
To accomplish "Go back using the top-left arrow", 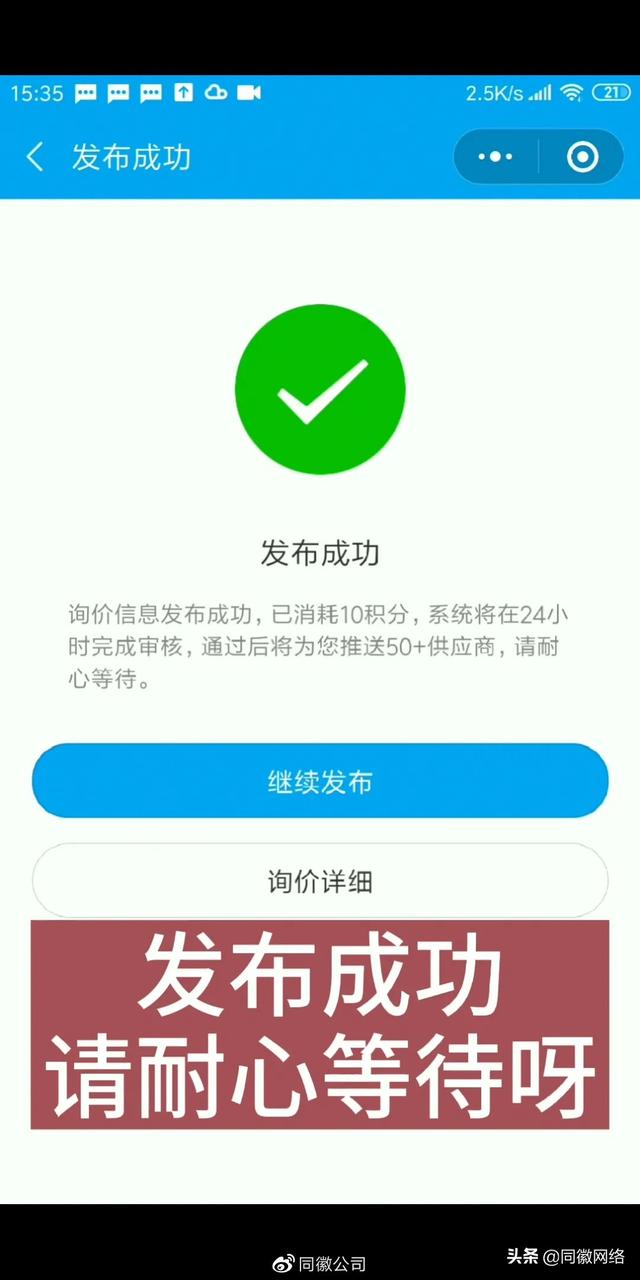I will (x=35, y=157).
